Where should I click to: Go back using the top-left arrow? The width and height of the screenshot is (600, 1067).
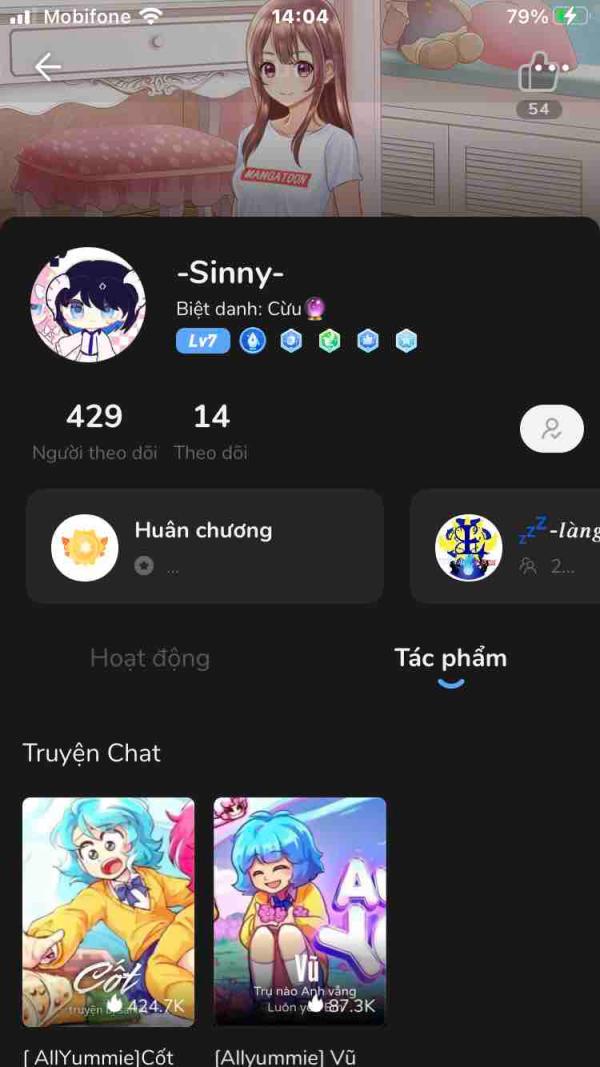coord(47,67)
